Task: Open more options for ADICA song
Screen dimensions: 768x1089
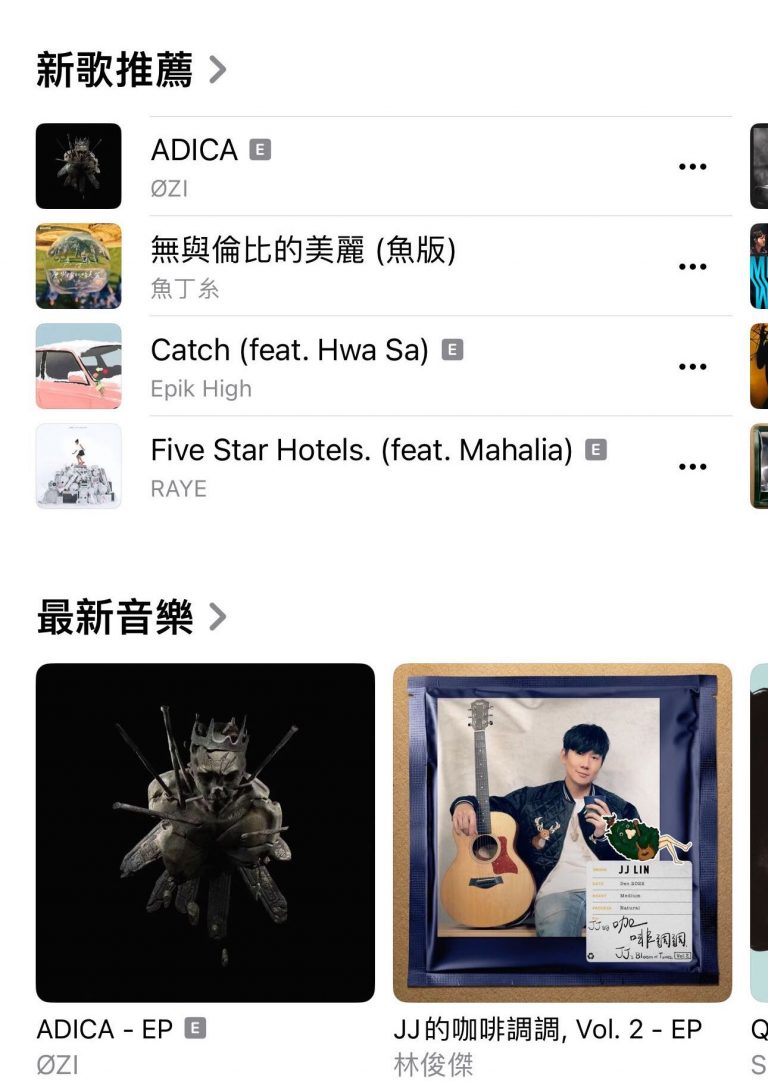Action: pos(692,167)
